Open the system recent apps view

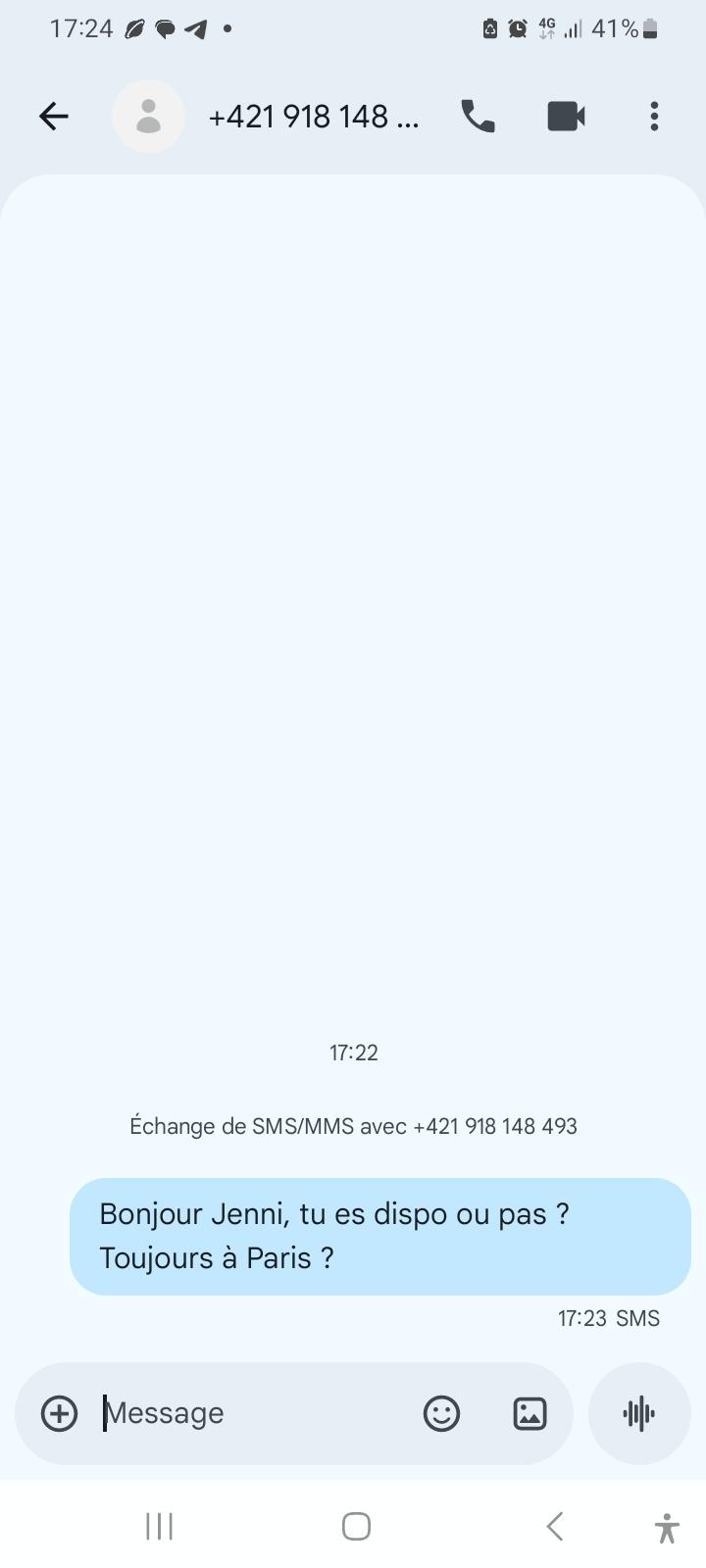(x=159, y=1526)
